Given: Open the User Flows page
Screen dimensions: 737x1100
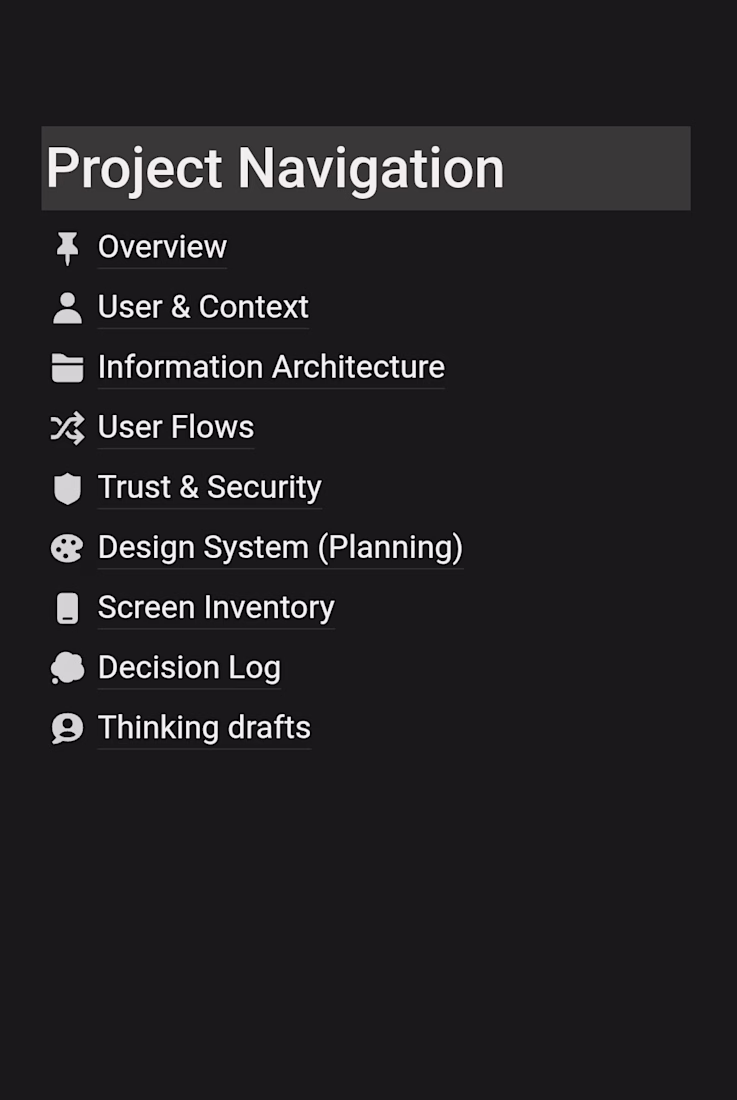Looking at the screenshot, I should 176,427.
